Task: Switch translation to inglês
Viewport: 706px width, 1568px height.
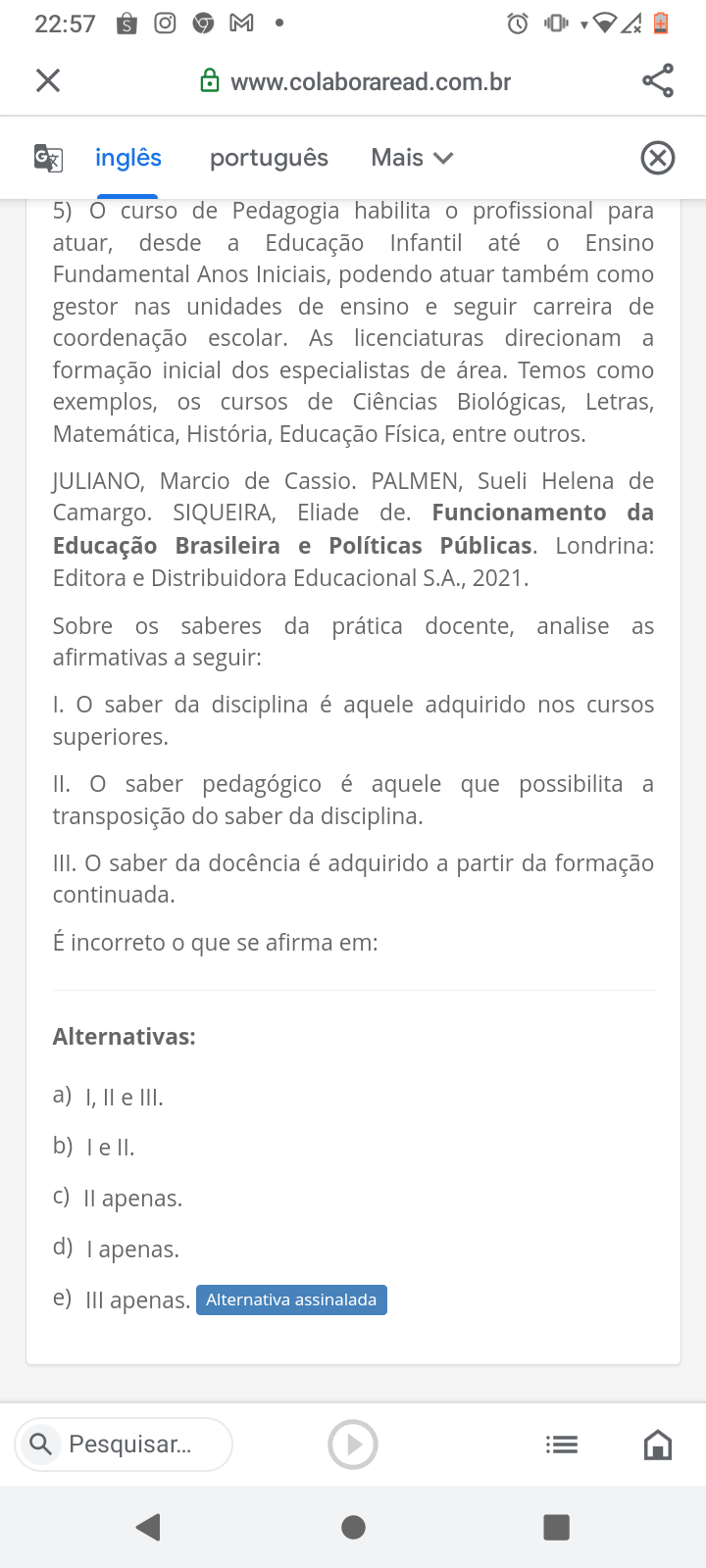Action: [128, 158]
